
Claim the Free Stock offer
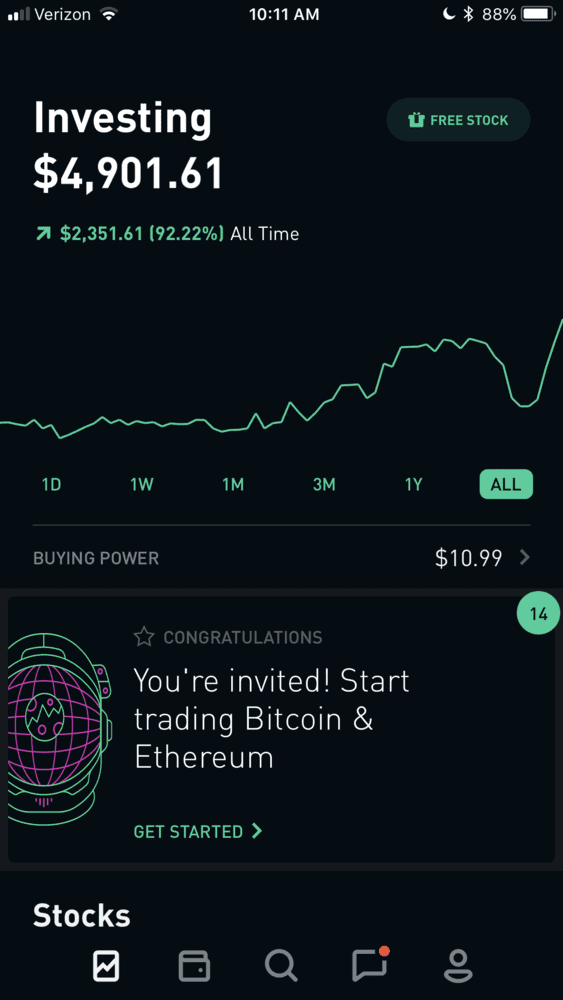pyautogui.click(x=458, y=119)
